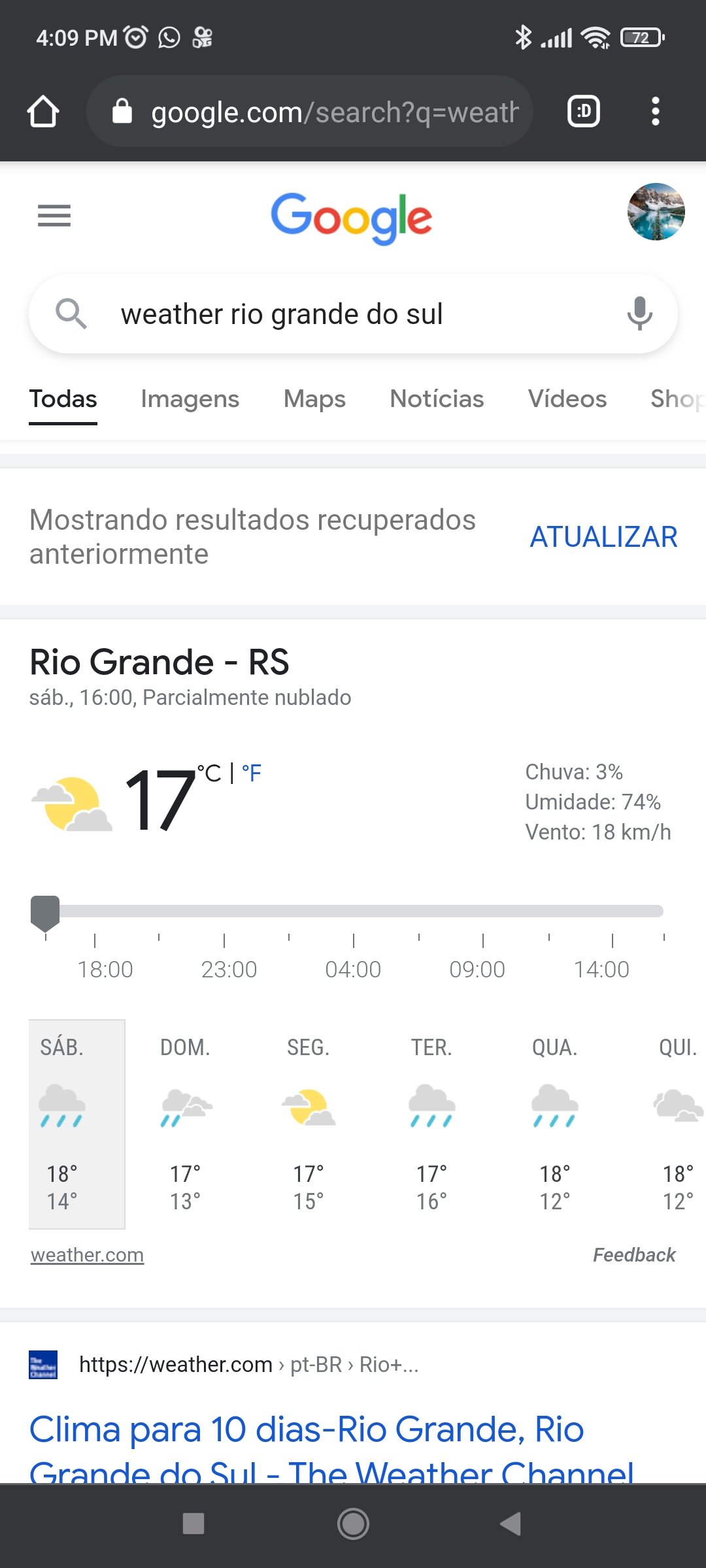Open the Google hamburger menu
706x1568 pixels.
[54, 216]
